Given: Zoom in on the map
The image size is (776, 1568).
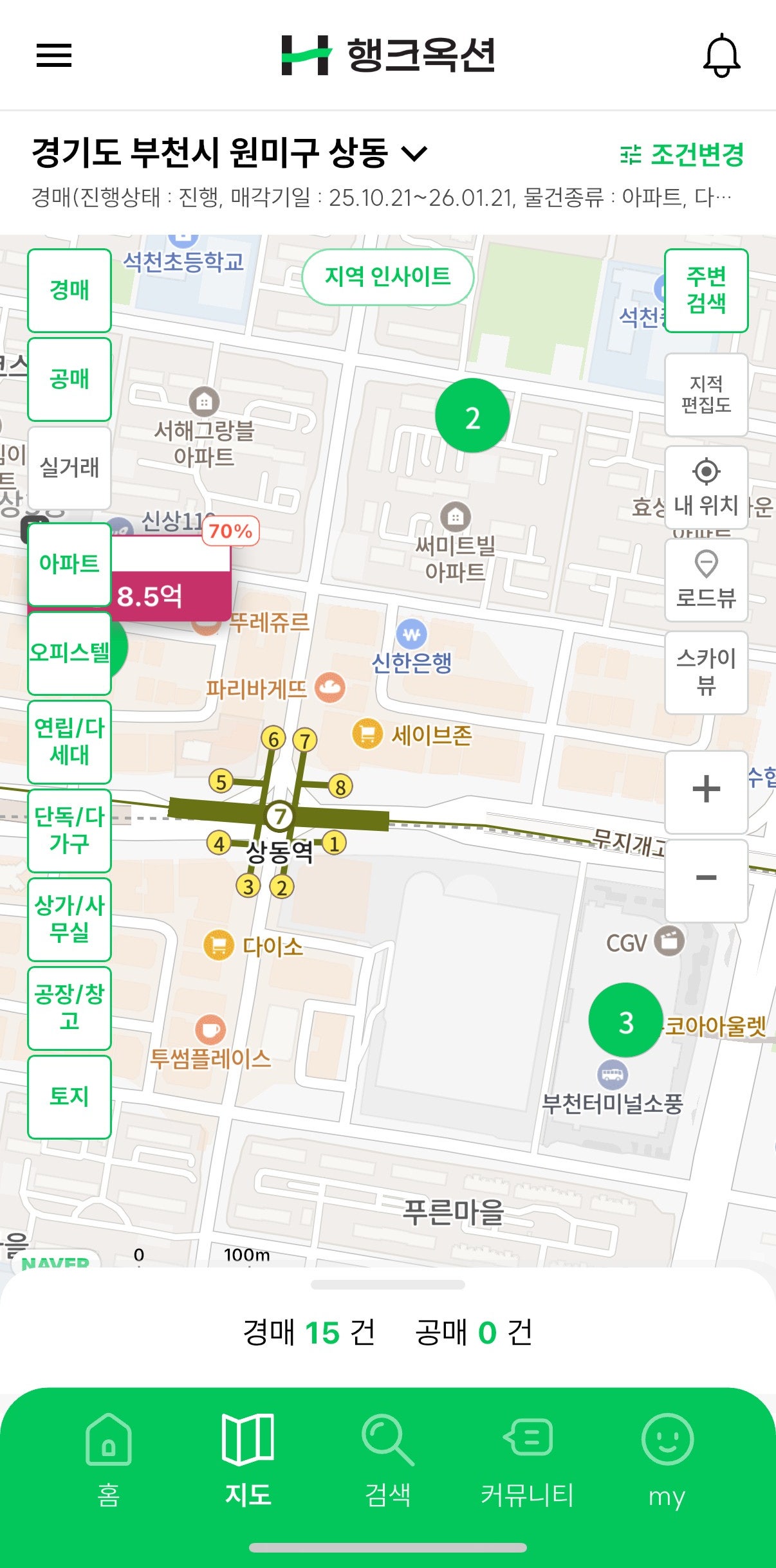Looking at the screenshot, I should coord(706,790).
